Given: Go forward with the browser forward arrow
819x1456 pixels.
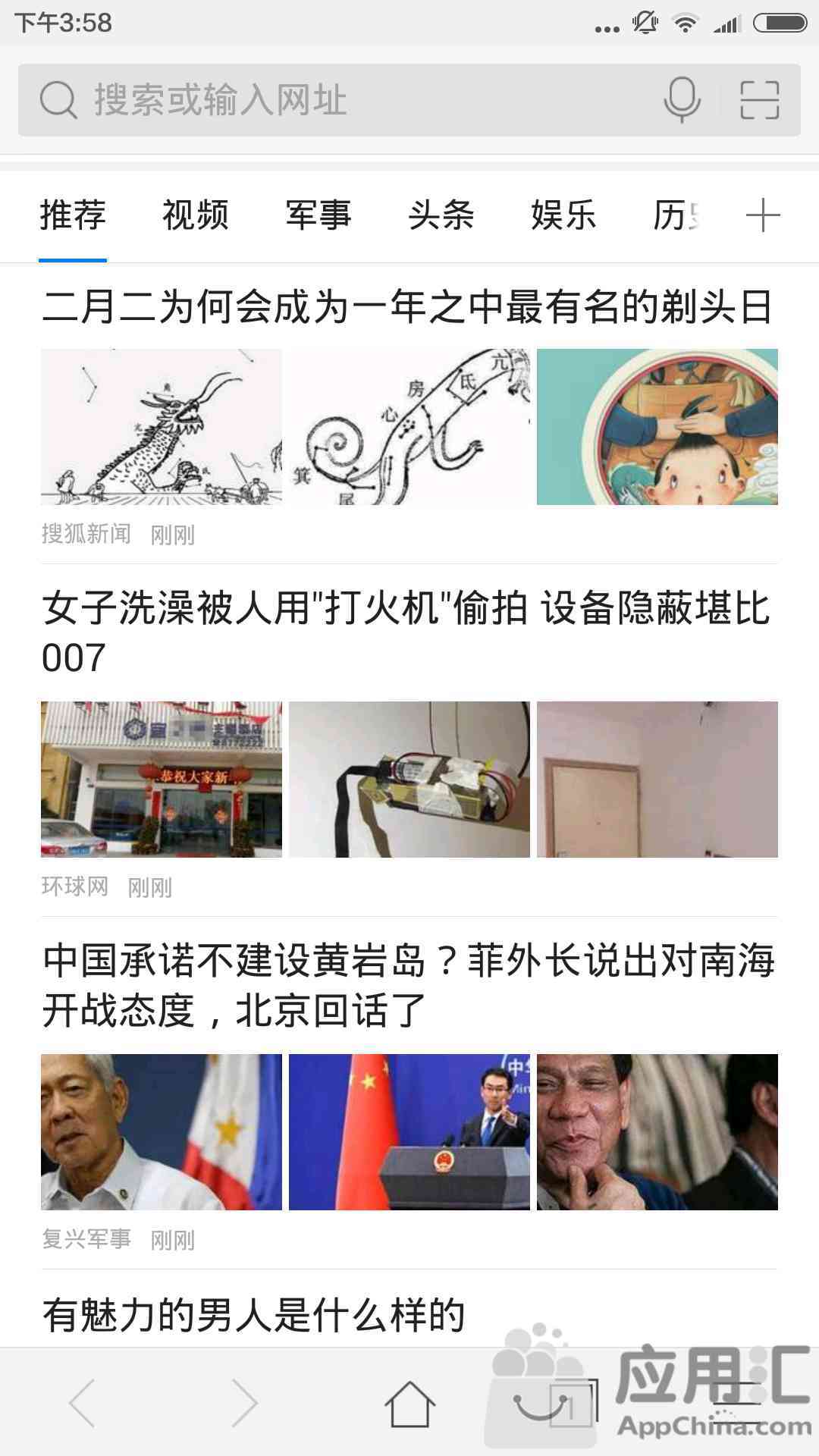Looking at the screenshot, I should pos(245,1403).
